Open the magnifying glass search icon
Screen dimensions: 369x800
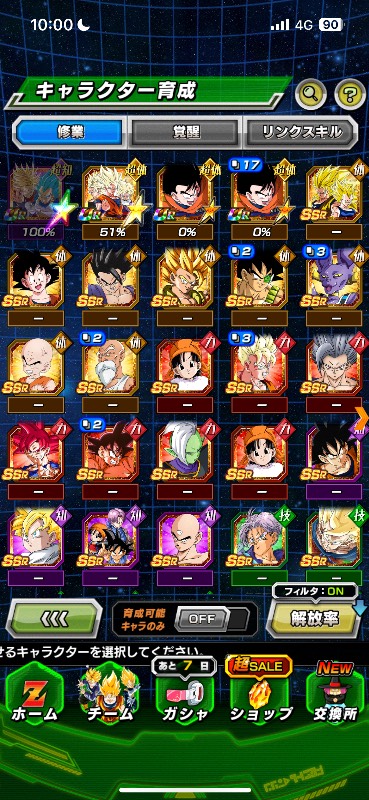tap(311, 93)
